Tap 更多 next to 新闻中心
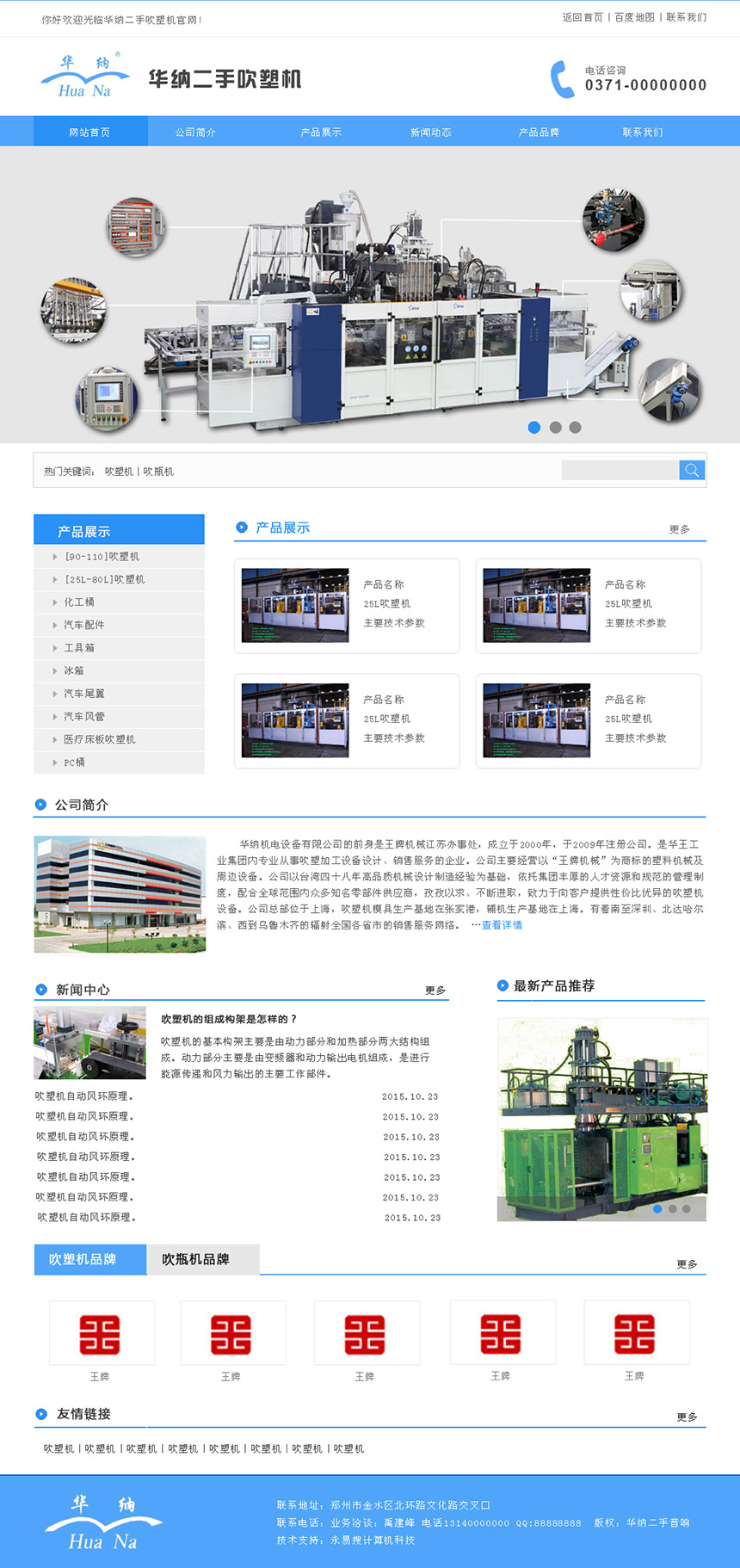Screen dimensions: 740x1568 (x=435, y=991)
